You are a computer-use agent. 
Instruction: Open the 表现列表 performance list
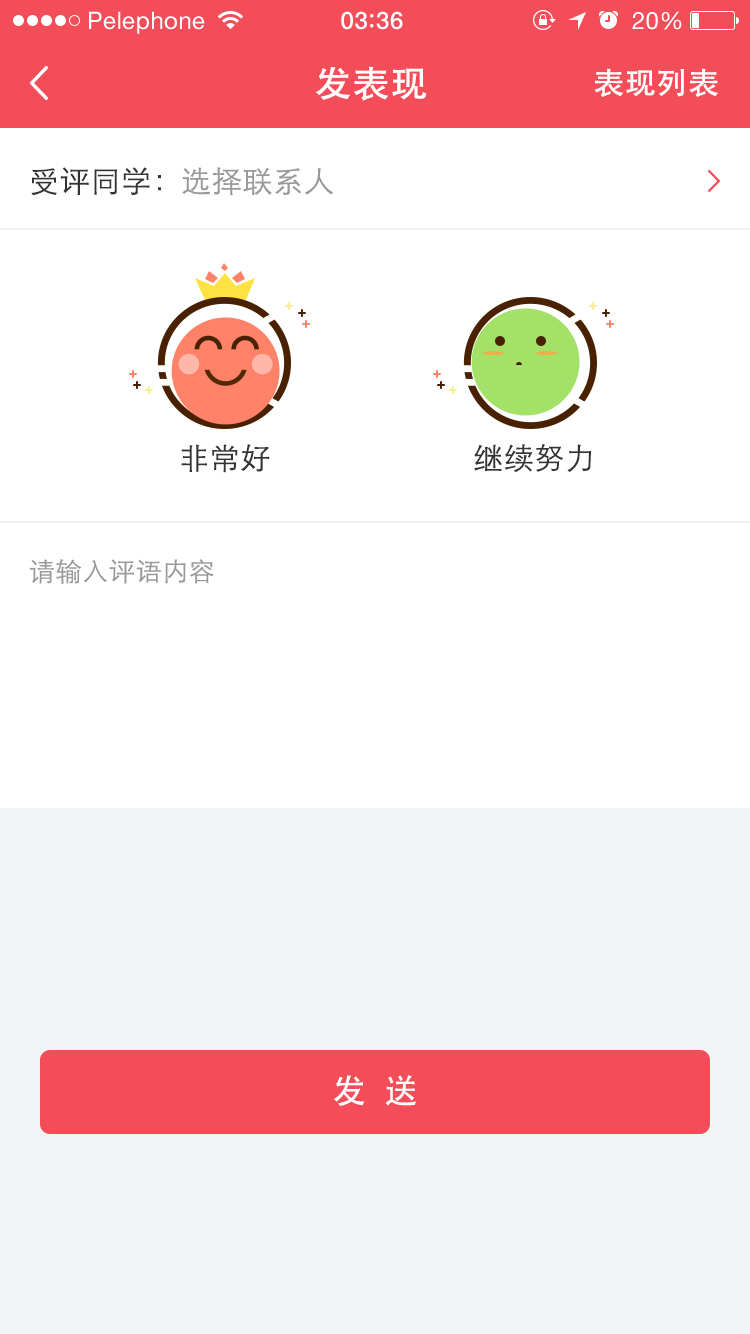pos(656,84)
